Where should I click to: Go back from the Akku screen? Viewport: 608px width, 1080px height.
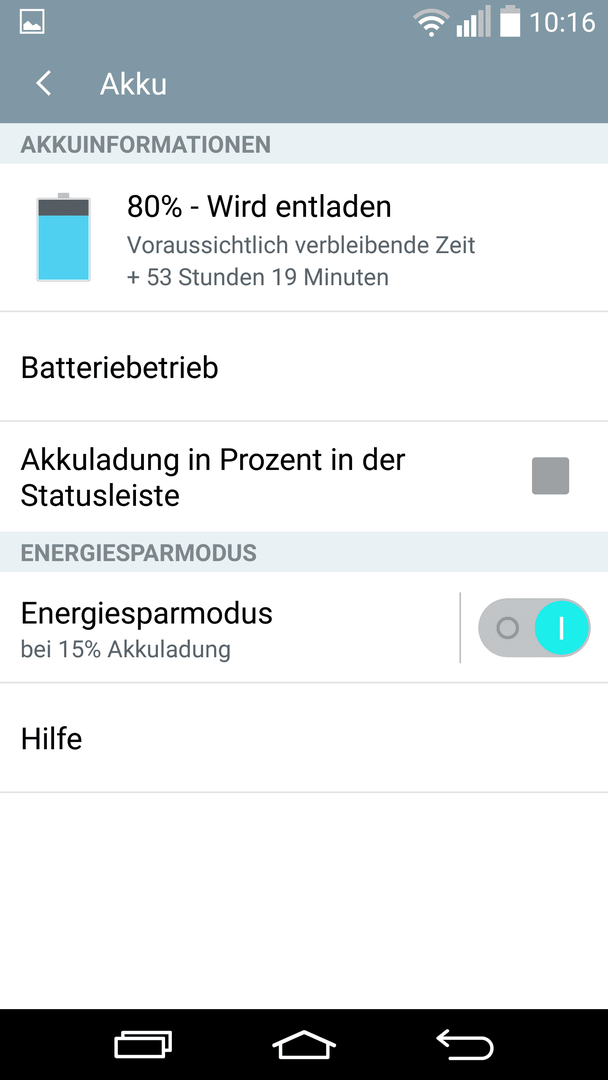tap(43, 84)
